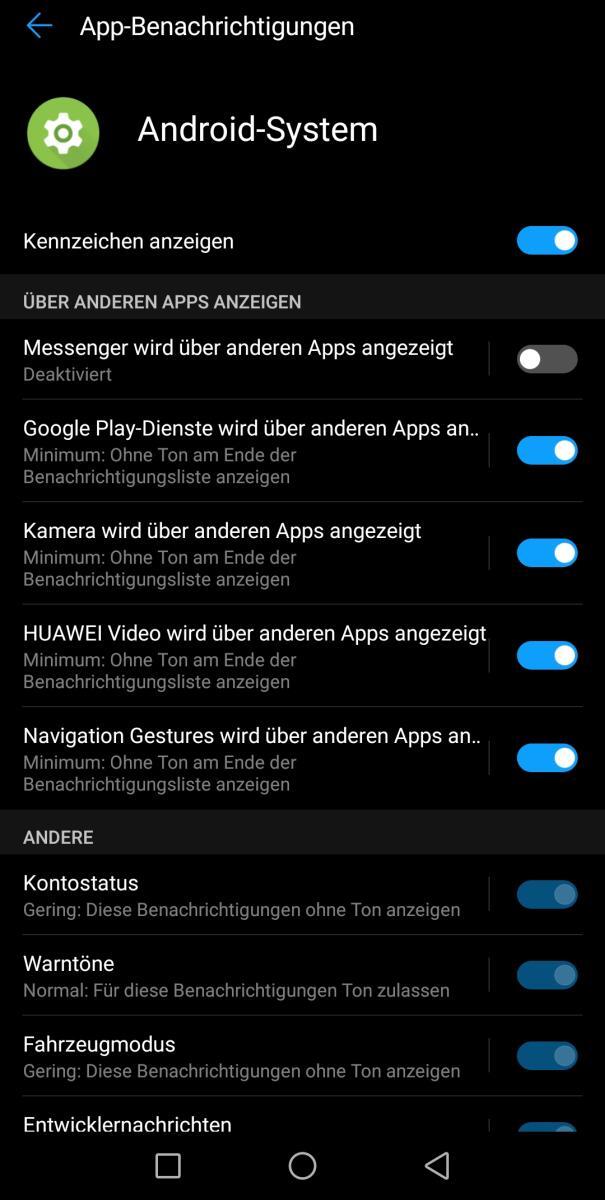605x1200 pixels.
Task: Open the Kontostatus notification category
Action: [x=240, y=895]
